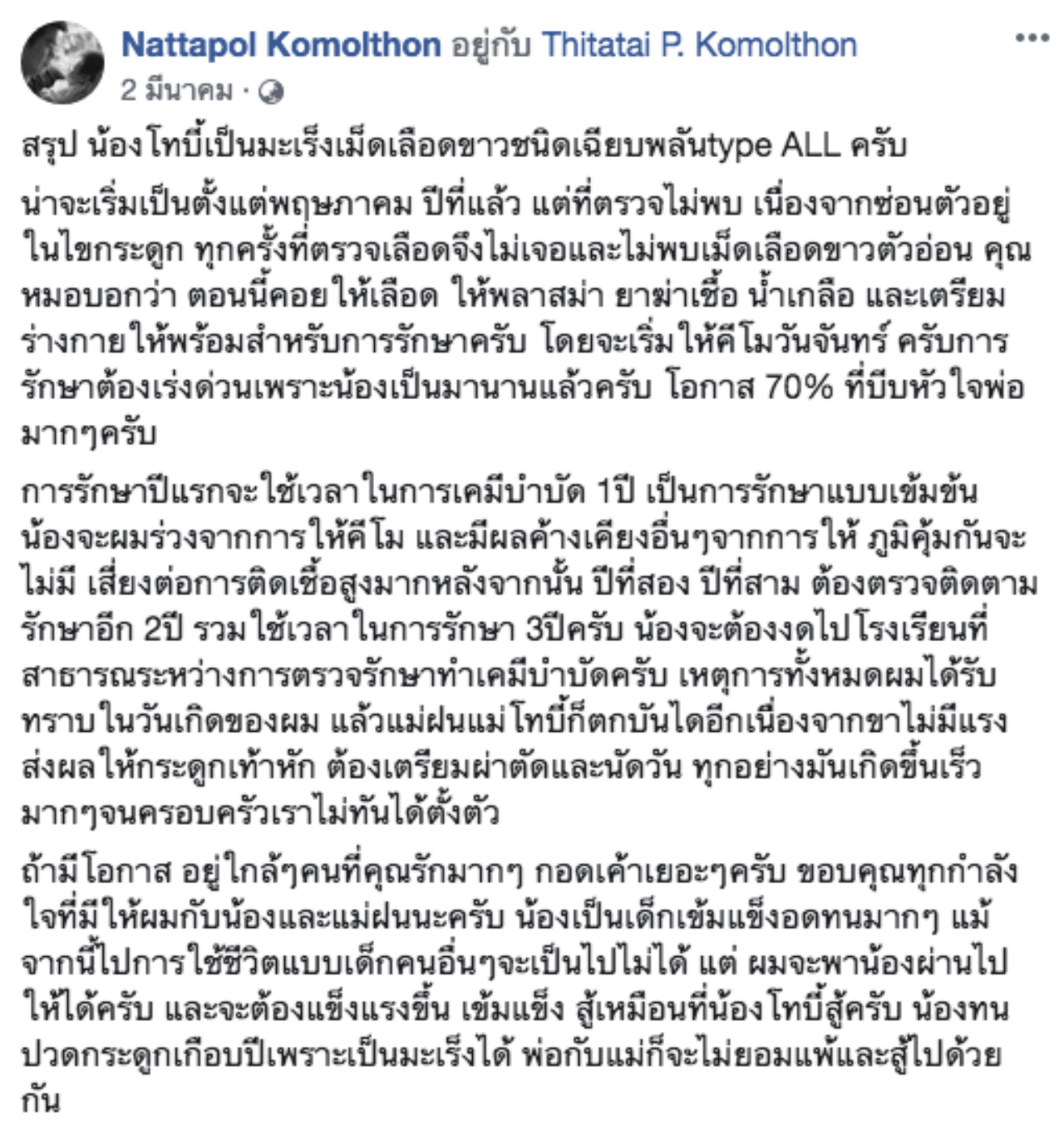Open tagged profile Thitatai P. Komolthon

[x=698, y=45]
